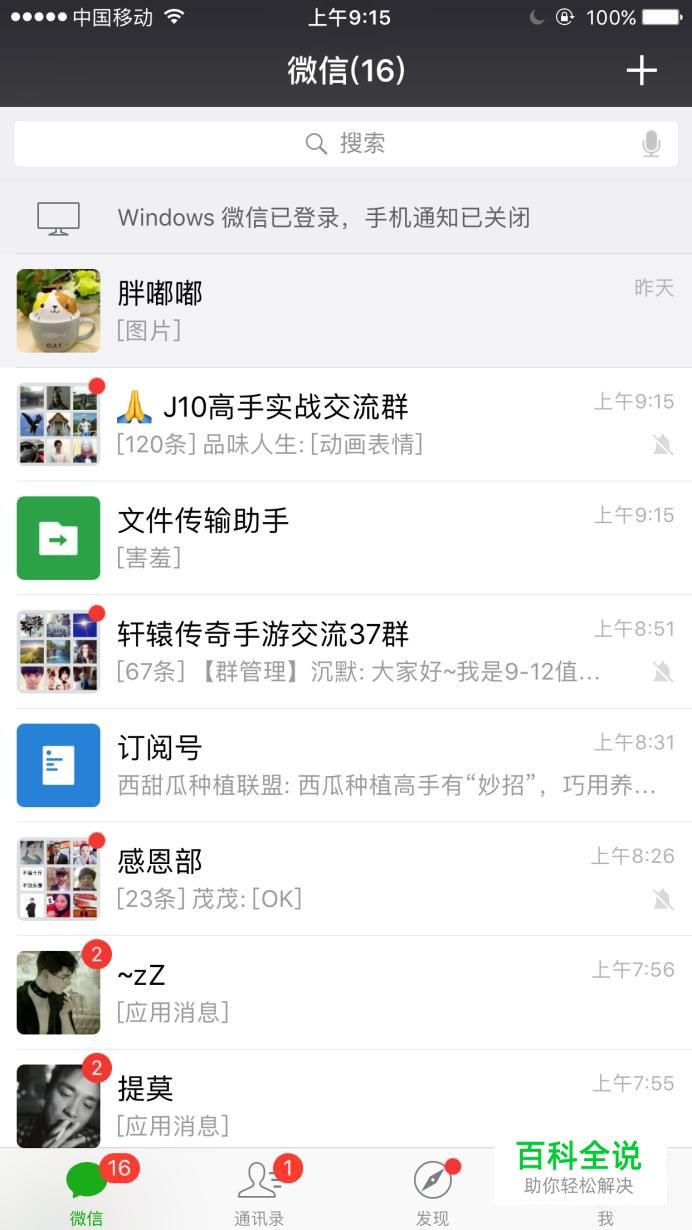Open 文件传输助手 chat
This screenshot has width=692, height=1230.
click(346, 538)
